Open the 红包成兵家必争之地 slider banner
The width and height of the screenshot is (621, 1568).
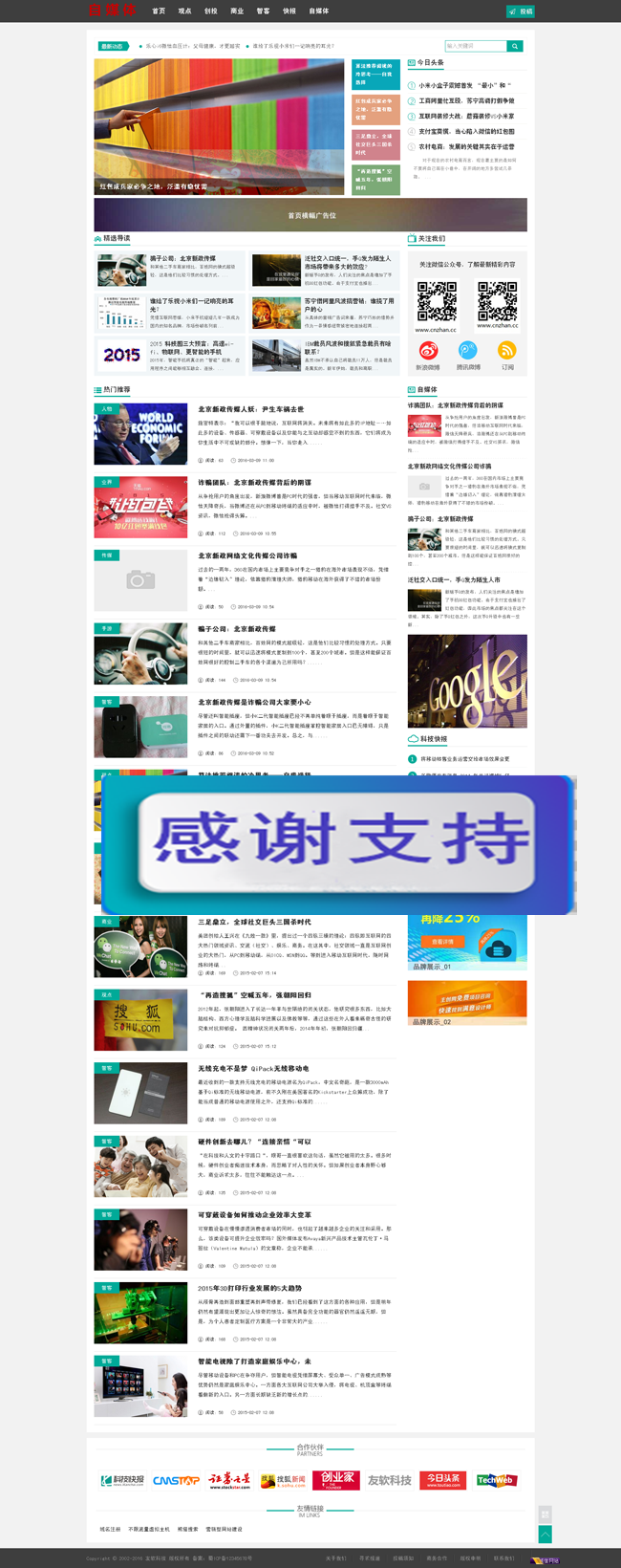coord(219,125)
